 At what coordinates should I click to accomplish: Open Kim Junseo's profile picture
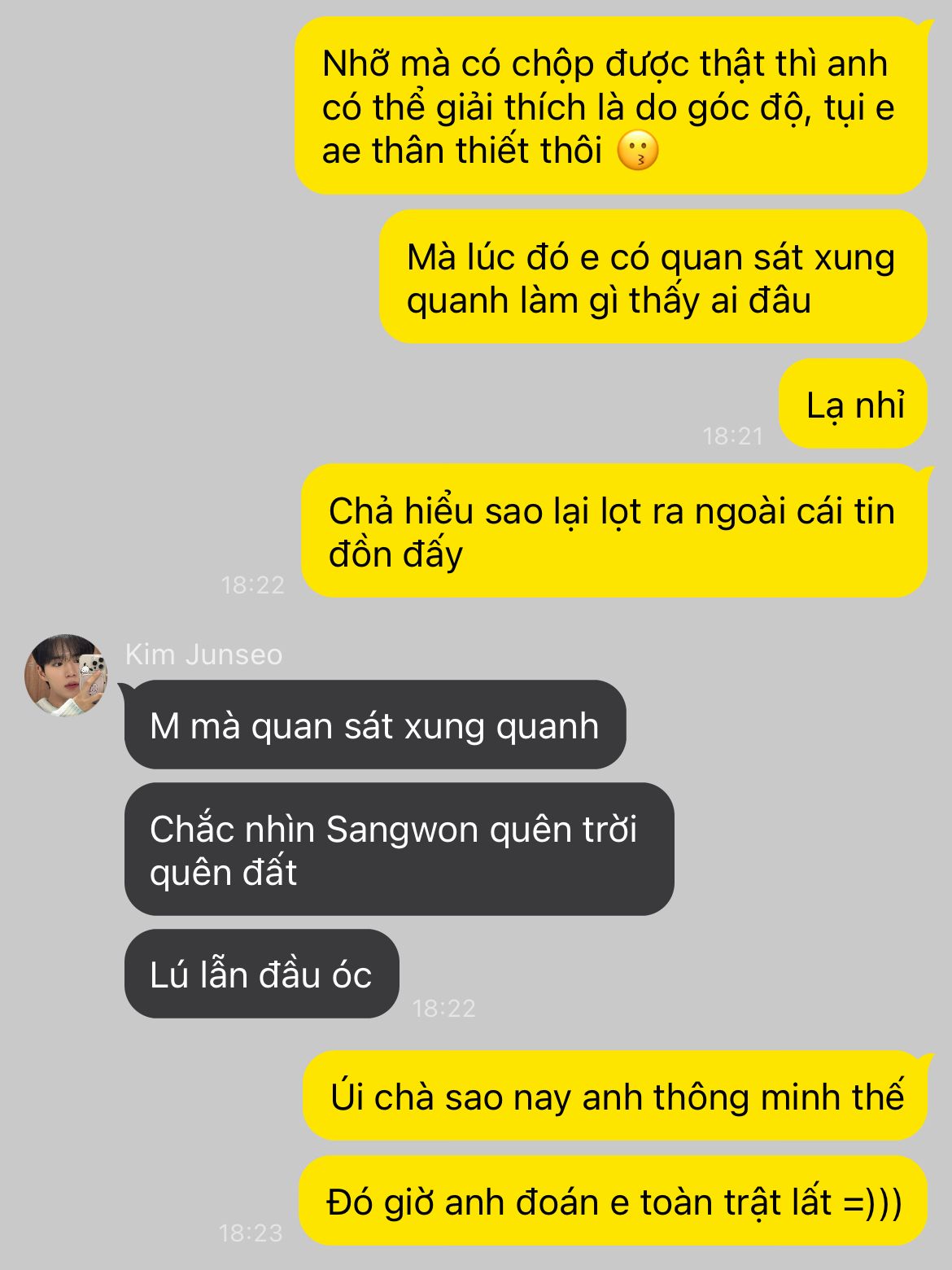coord(66,675)
